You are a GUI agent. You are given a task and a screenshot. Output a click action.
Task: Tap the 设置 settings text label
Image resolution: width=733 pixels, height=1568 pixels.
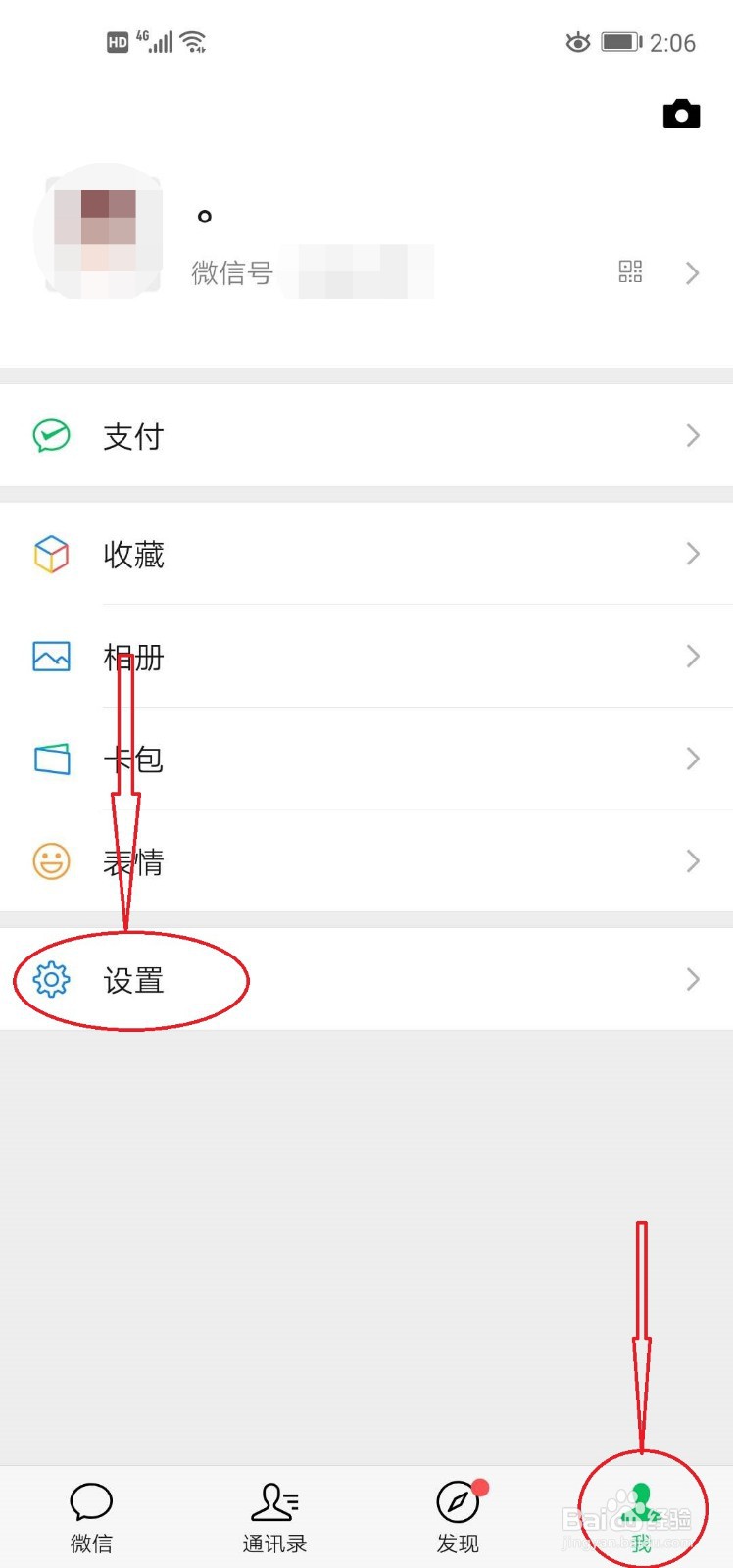tap(137, 979)
